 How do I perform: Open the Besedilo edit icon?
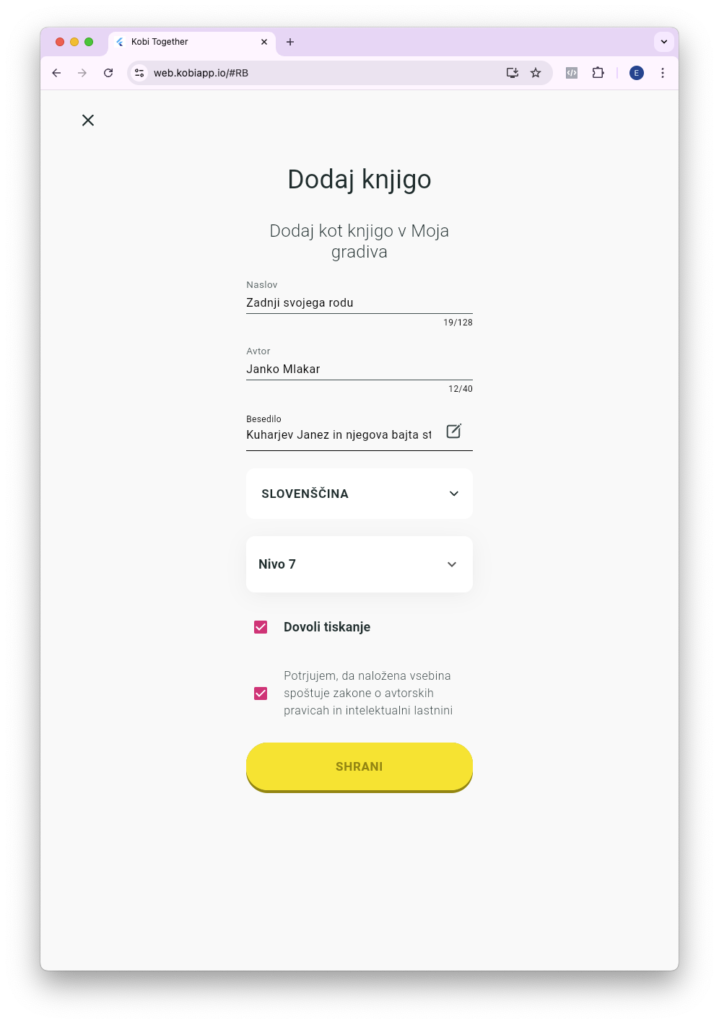pos(454,431)
